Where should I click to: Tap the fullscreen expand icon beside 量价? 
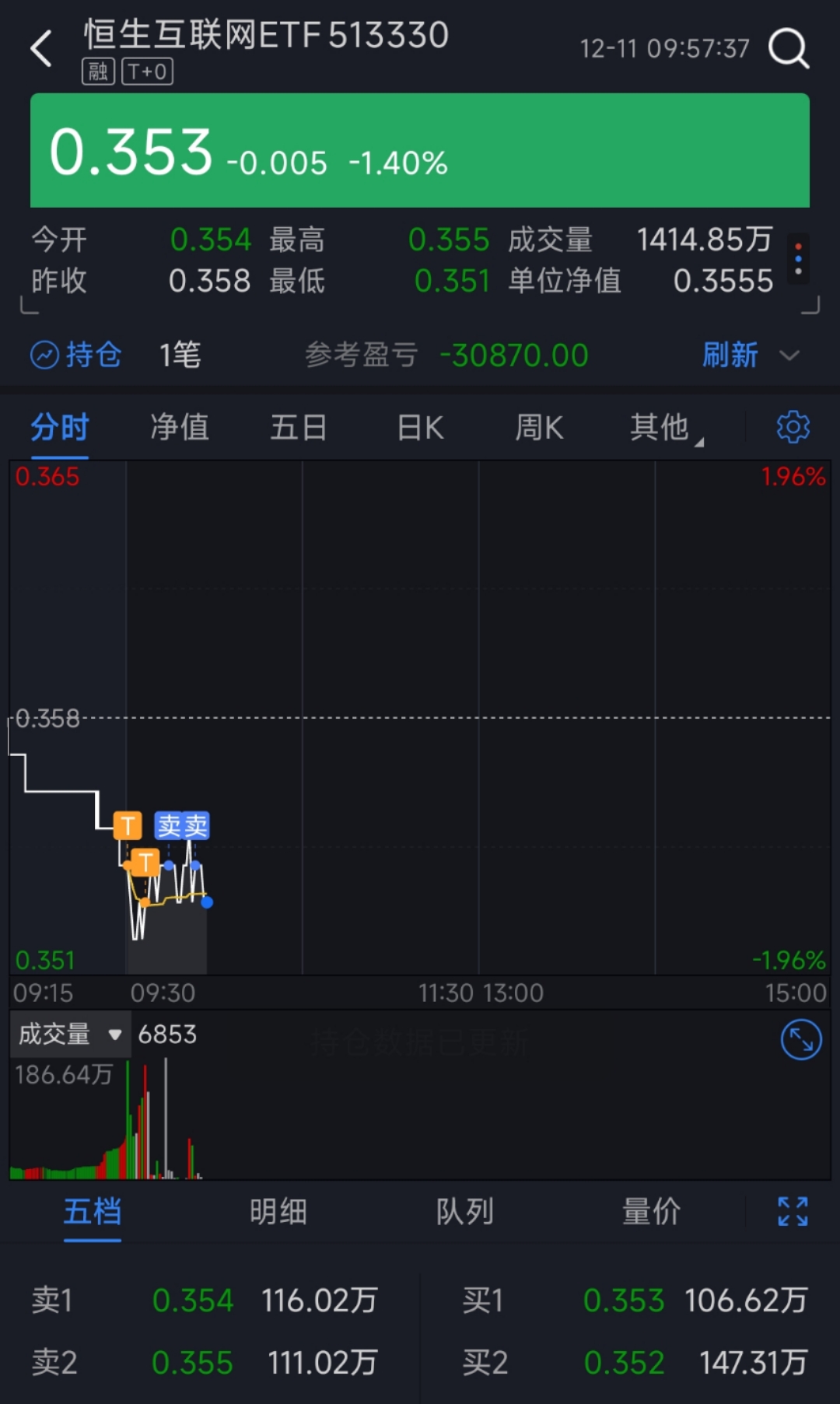point(793,1212)
